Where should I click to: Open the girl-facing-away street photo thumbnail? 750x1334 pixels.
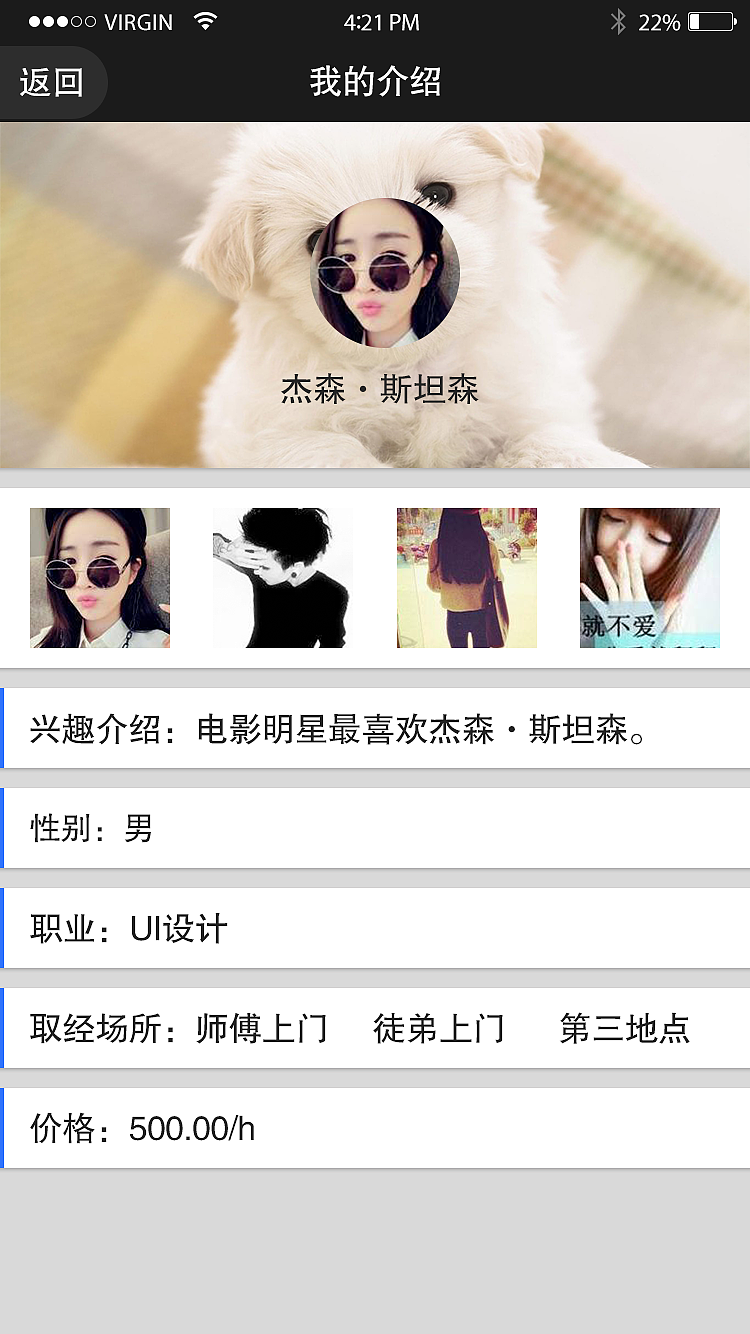tap(466, 578)
